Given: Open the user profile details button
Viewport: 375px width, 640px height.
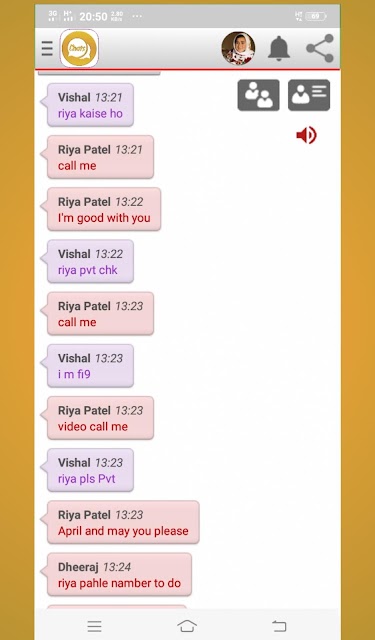Looking at the screenshot, I should [x=309, y=95].
